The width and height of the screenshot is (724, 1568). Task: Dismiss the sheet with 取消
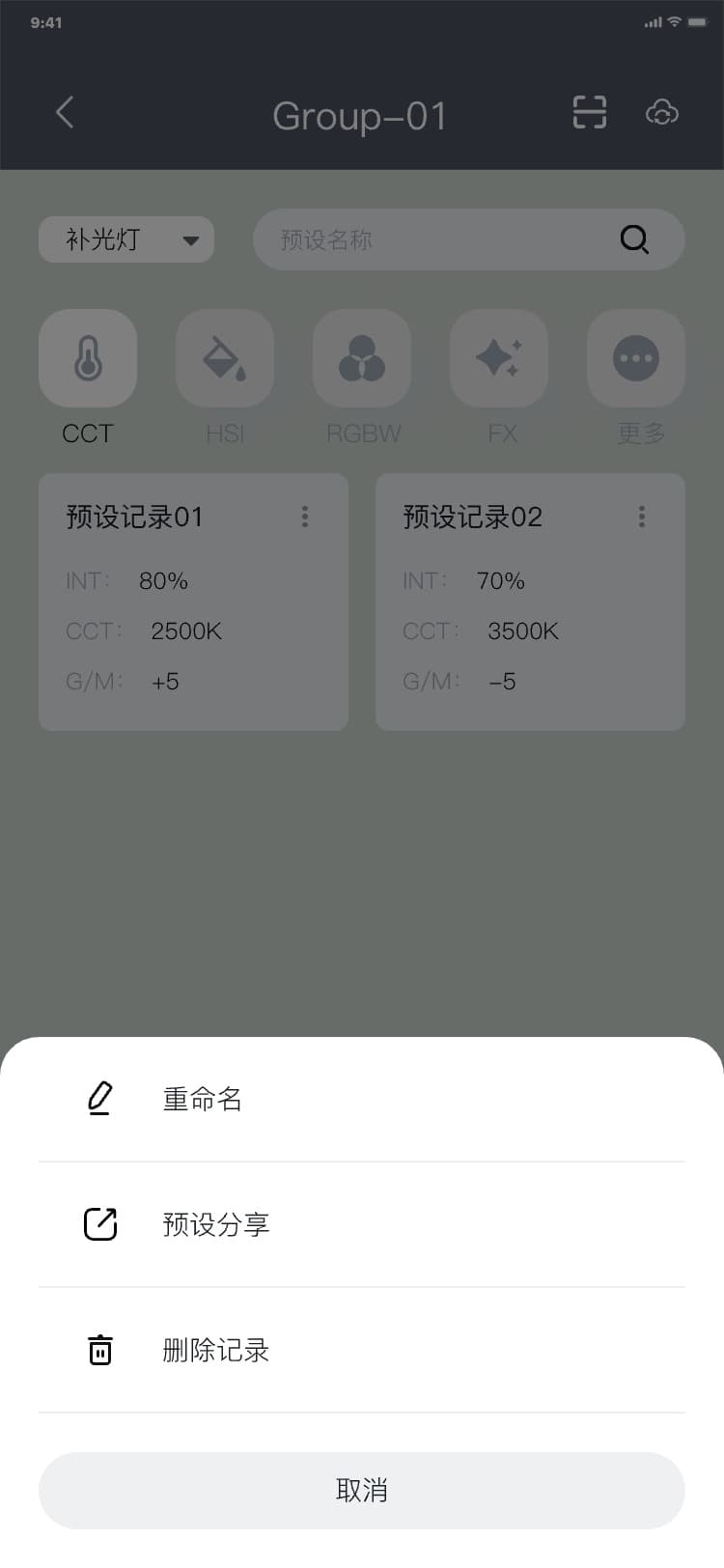pyautogui.click(x=362, y=1490)
